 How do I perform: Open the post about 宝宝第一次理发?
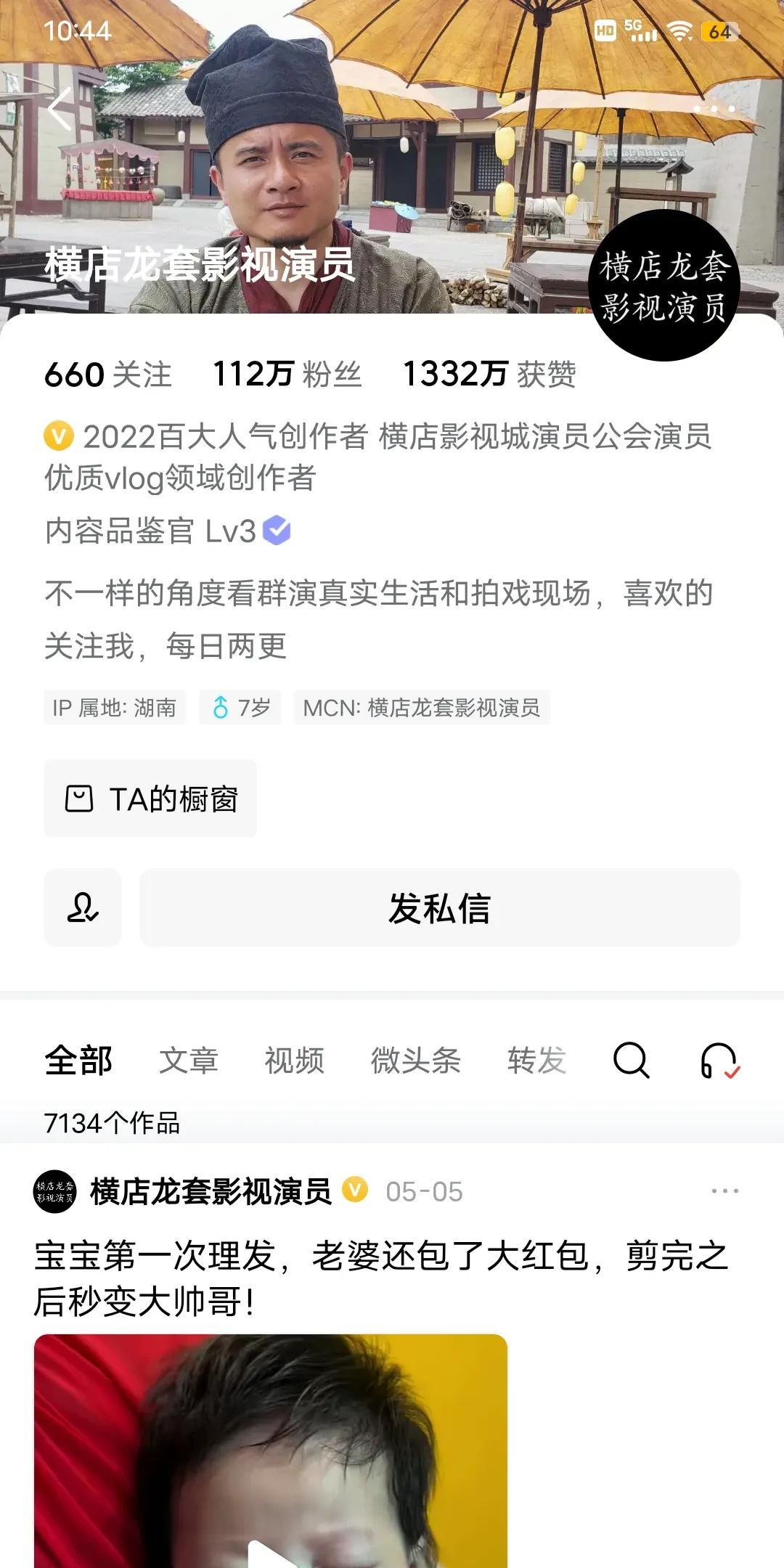click(x=381, y=1278)
